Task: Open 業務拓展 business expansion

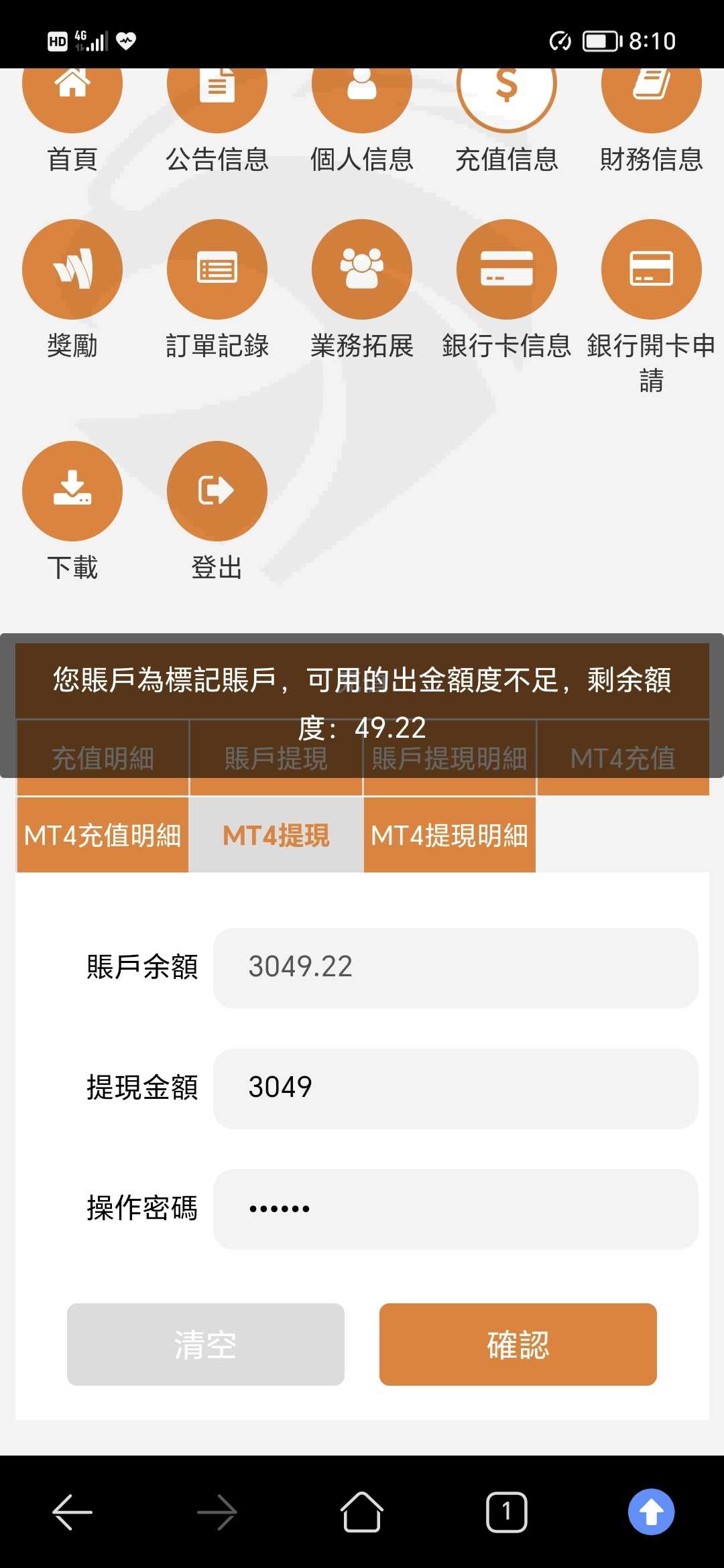Action: pyautogui.click(x=362, y=269)
